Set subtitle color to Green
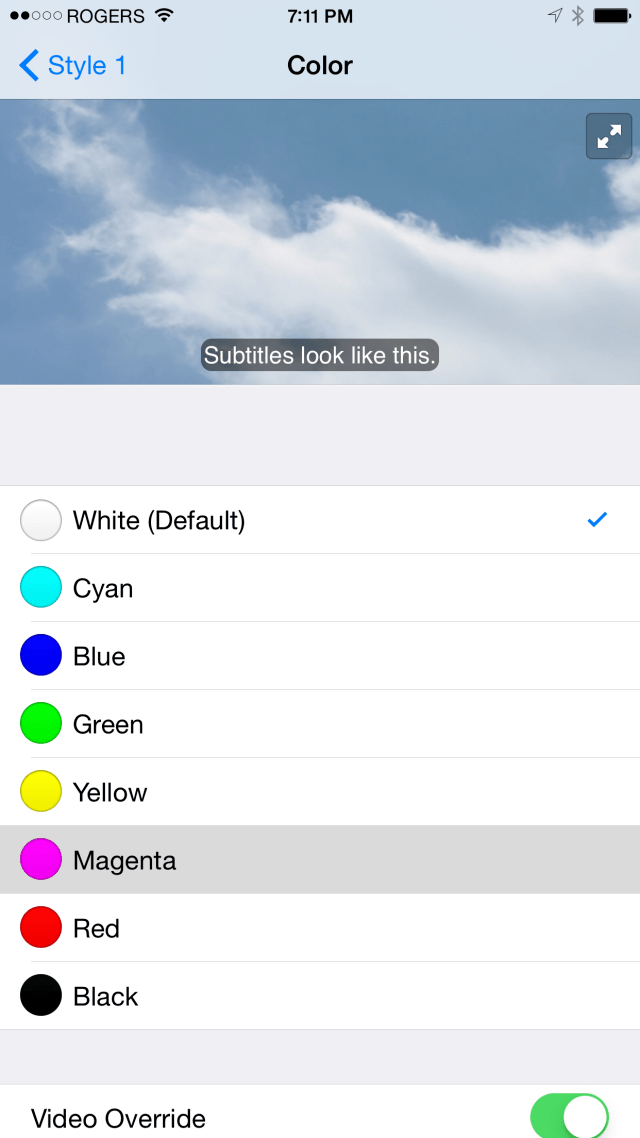The height and width of the screenshot is (1138, 640). tap(320, 724)
